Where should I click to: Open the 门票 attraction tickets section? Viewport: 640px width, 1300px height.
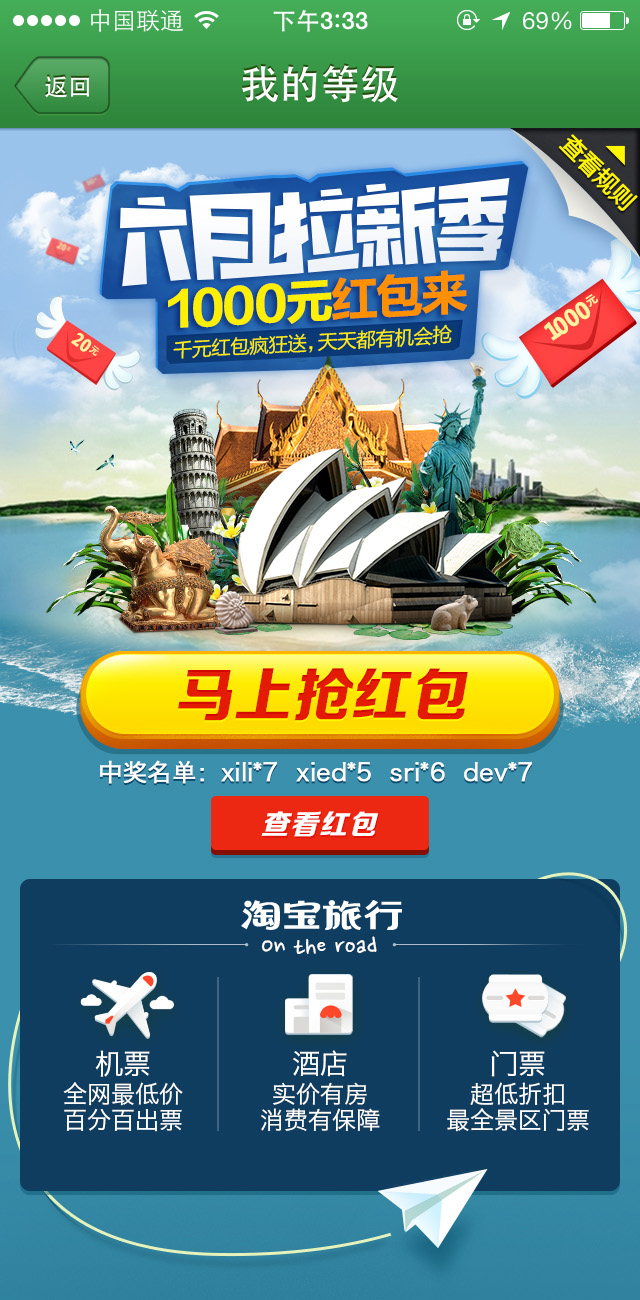518,1050
